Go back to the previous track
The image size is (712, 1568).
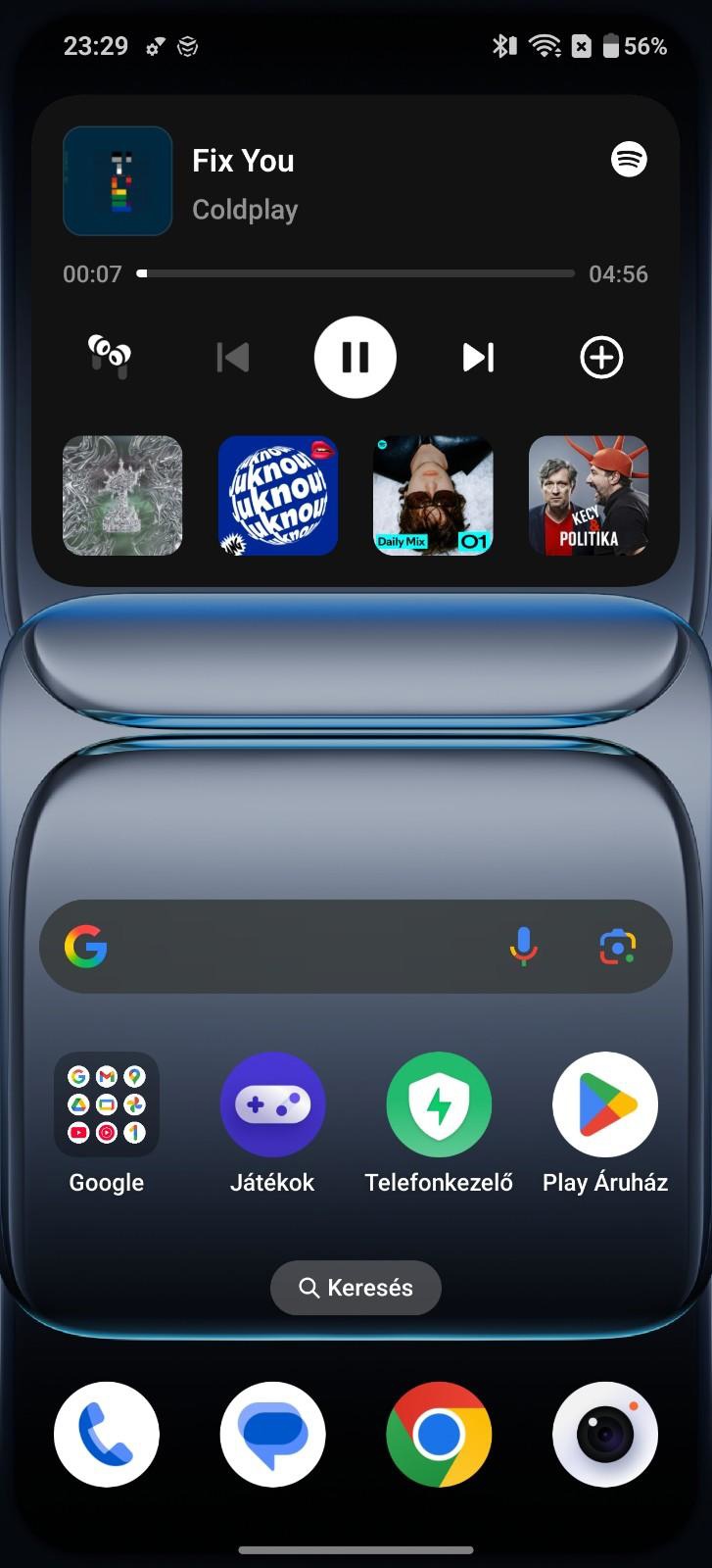pos(233,358)
